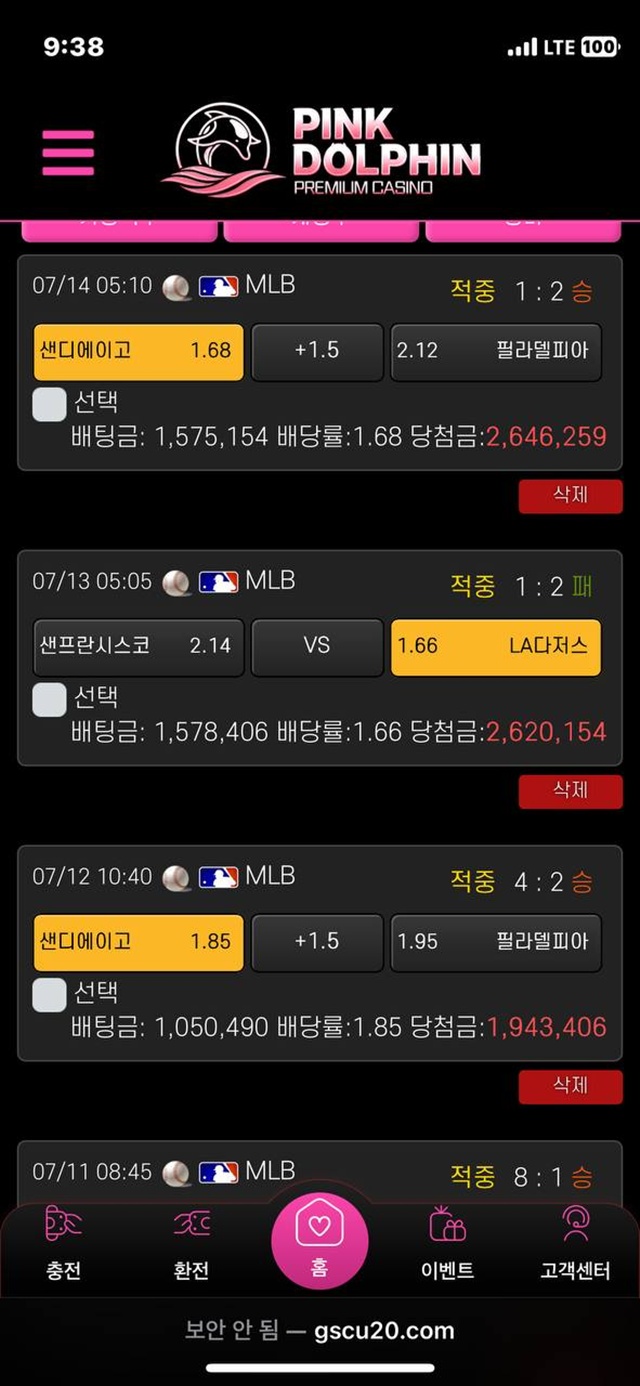Image resolution: width=640 pixels, height=1386 pixels.
Task: Select the checkbox for the 07/14 05:10 bet
Action: pos(49,404)
